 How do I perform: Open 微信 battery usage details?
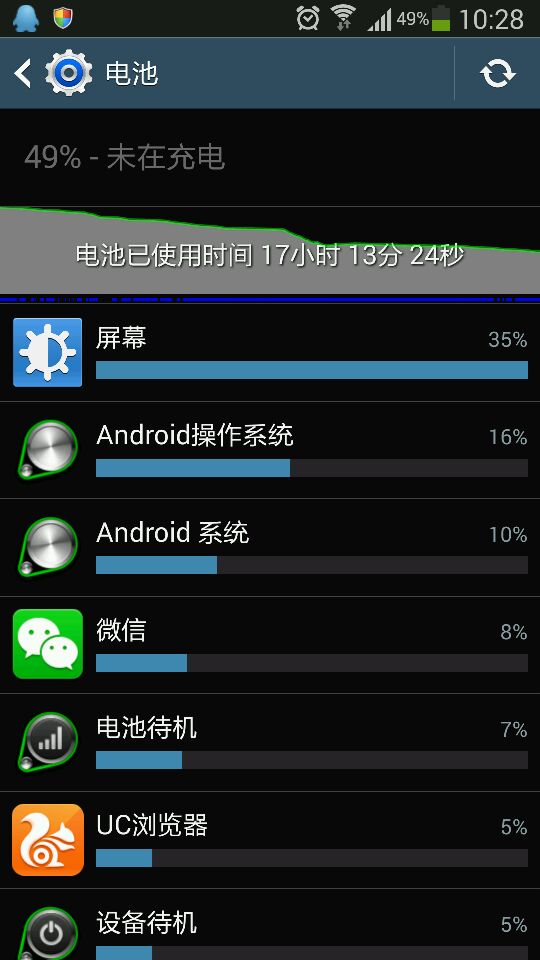(270, 645)
